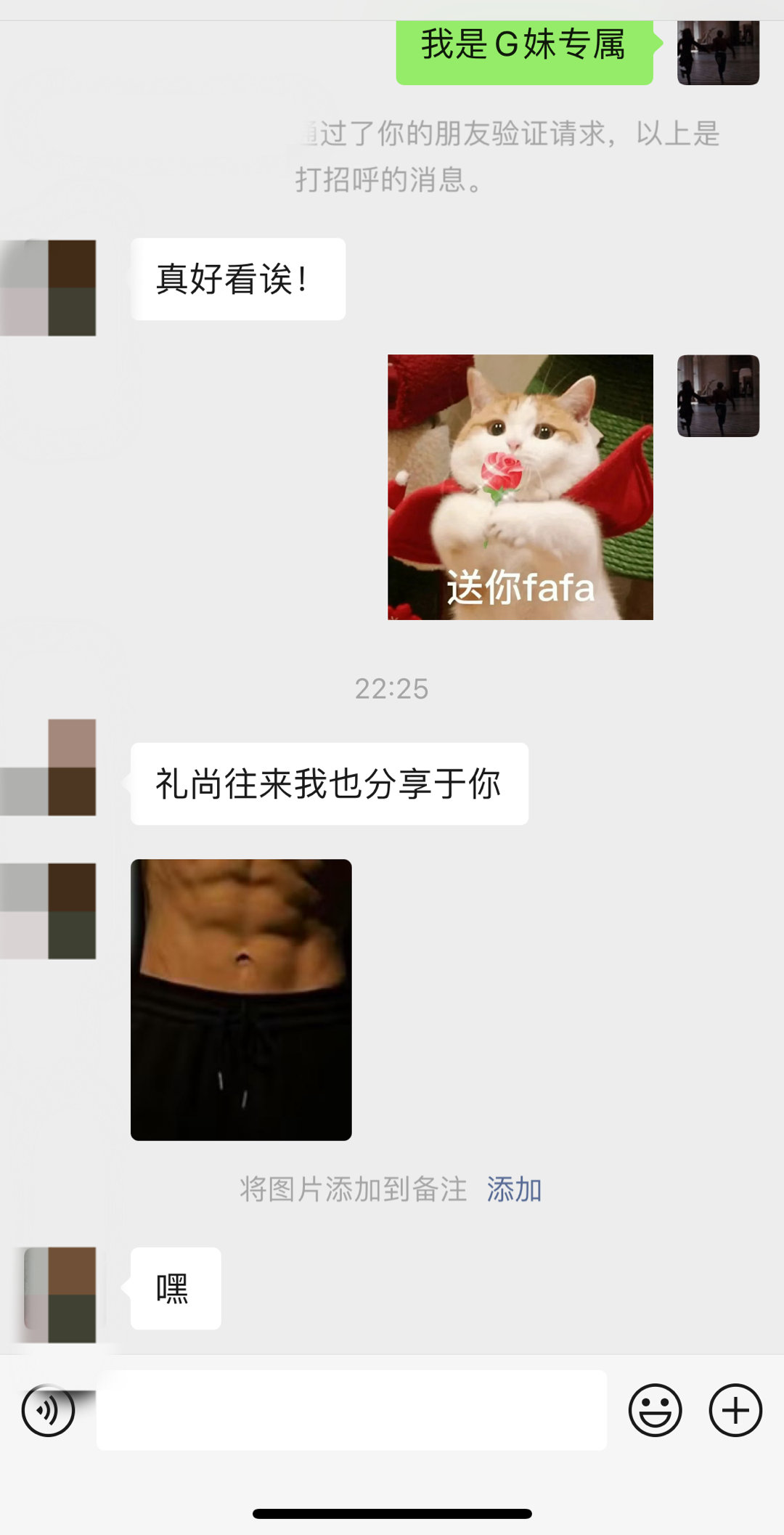View the 送你fafa cat sticker
Viewport: 784px width, 1535px height.
520,486
